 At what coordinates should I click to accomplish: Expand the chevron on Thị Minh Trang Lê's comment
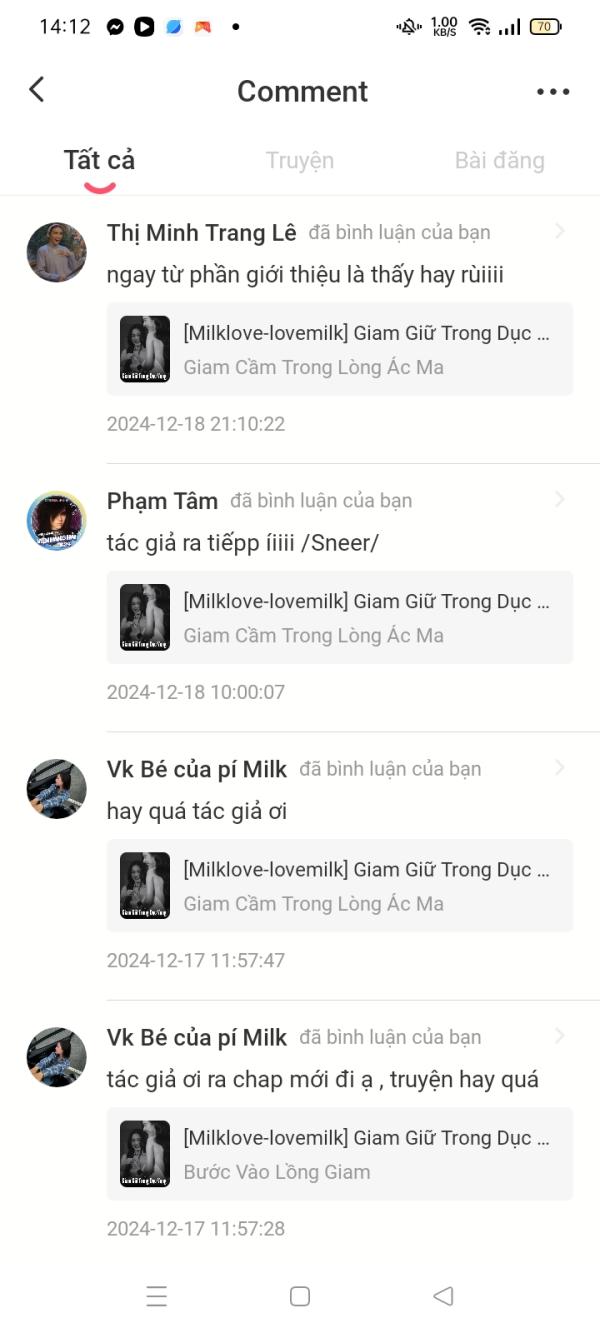(x=559, y=232)
